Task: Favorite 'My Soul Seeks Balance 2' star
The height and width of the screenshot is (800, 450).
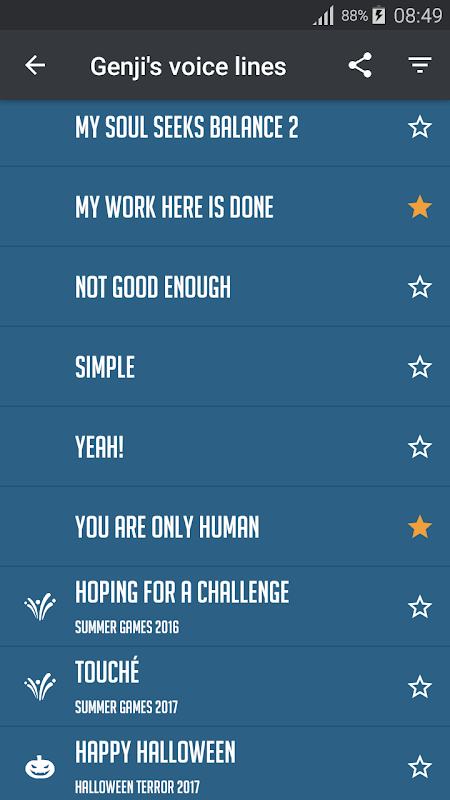Action: [420, 127]
